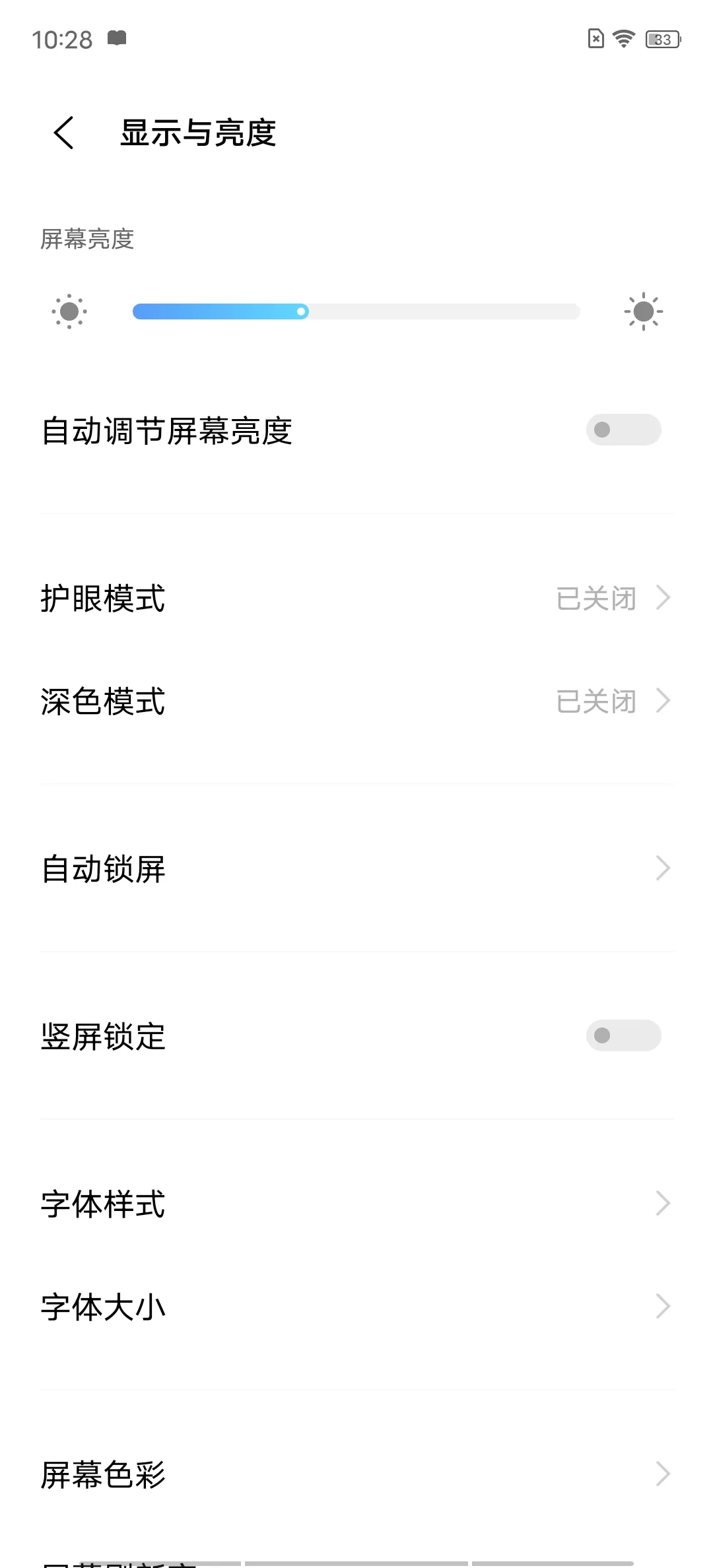This screenshot has width=713, height=1568.
Task: Turn on 竖屏锁定
Action: 623,1035
